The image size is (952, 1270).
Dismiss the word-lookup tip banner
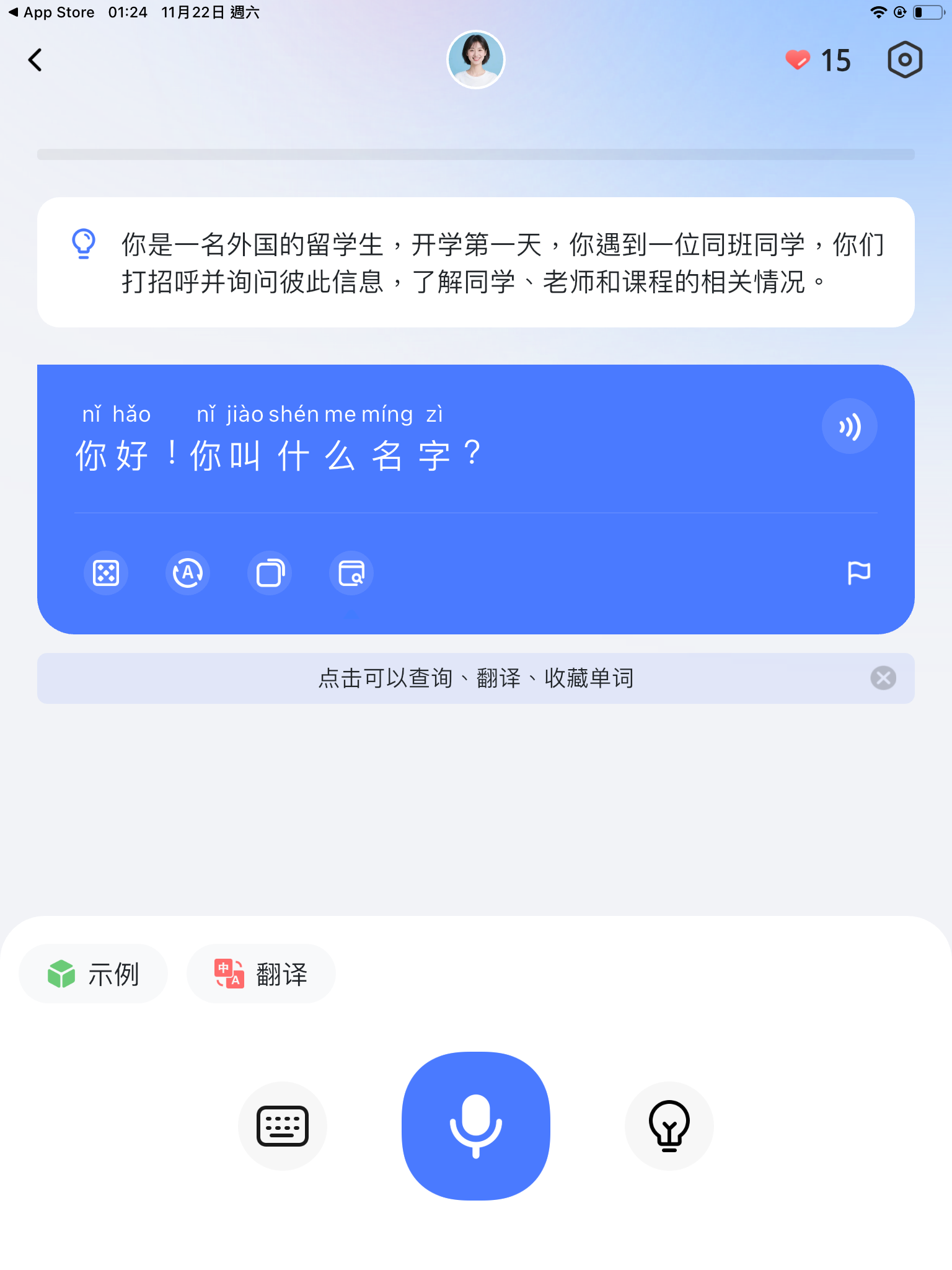(883, 678)
